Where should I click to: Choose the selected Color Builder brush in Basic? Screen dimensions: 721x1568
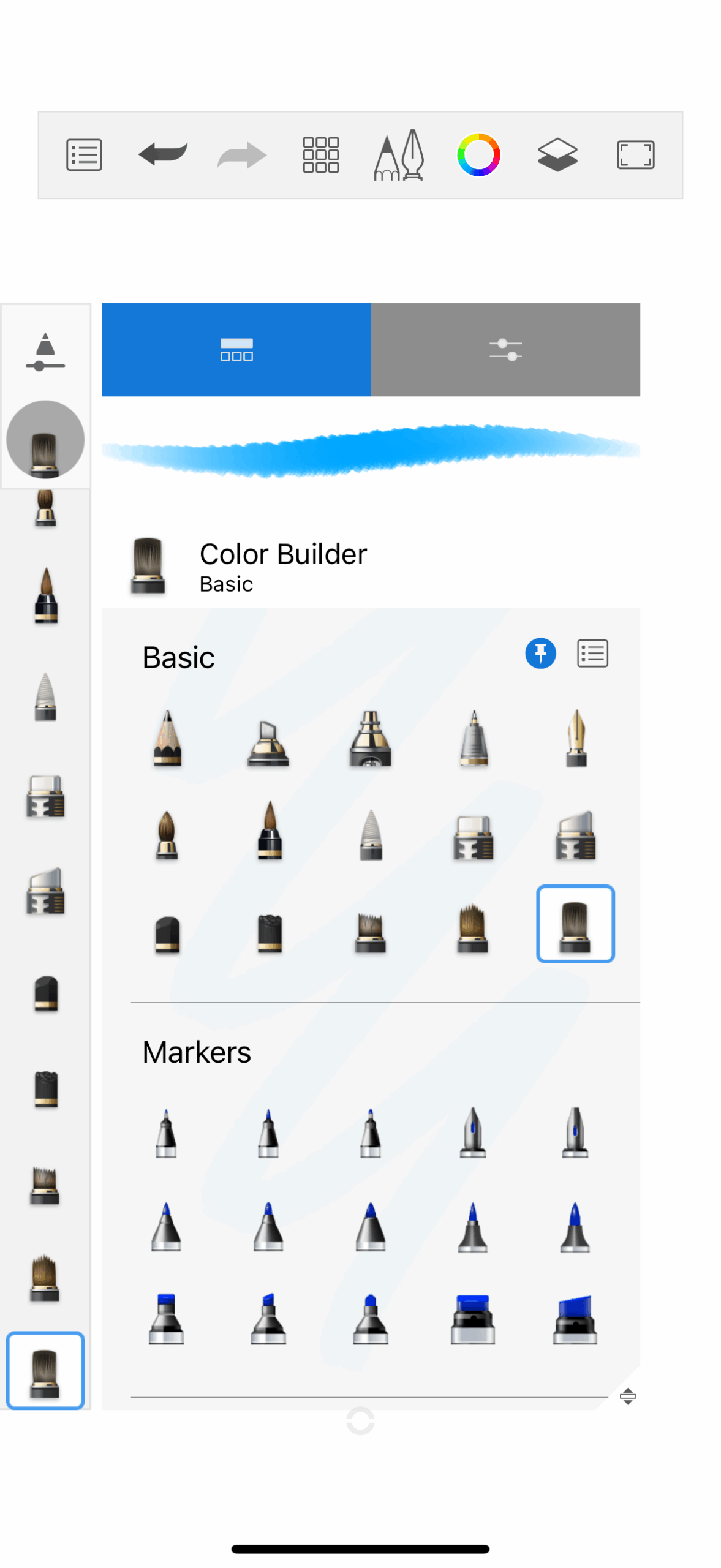click(575, 924)
